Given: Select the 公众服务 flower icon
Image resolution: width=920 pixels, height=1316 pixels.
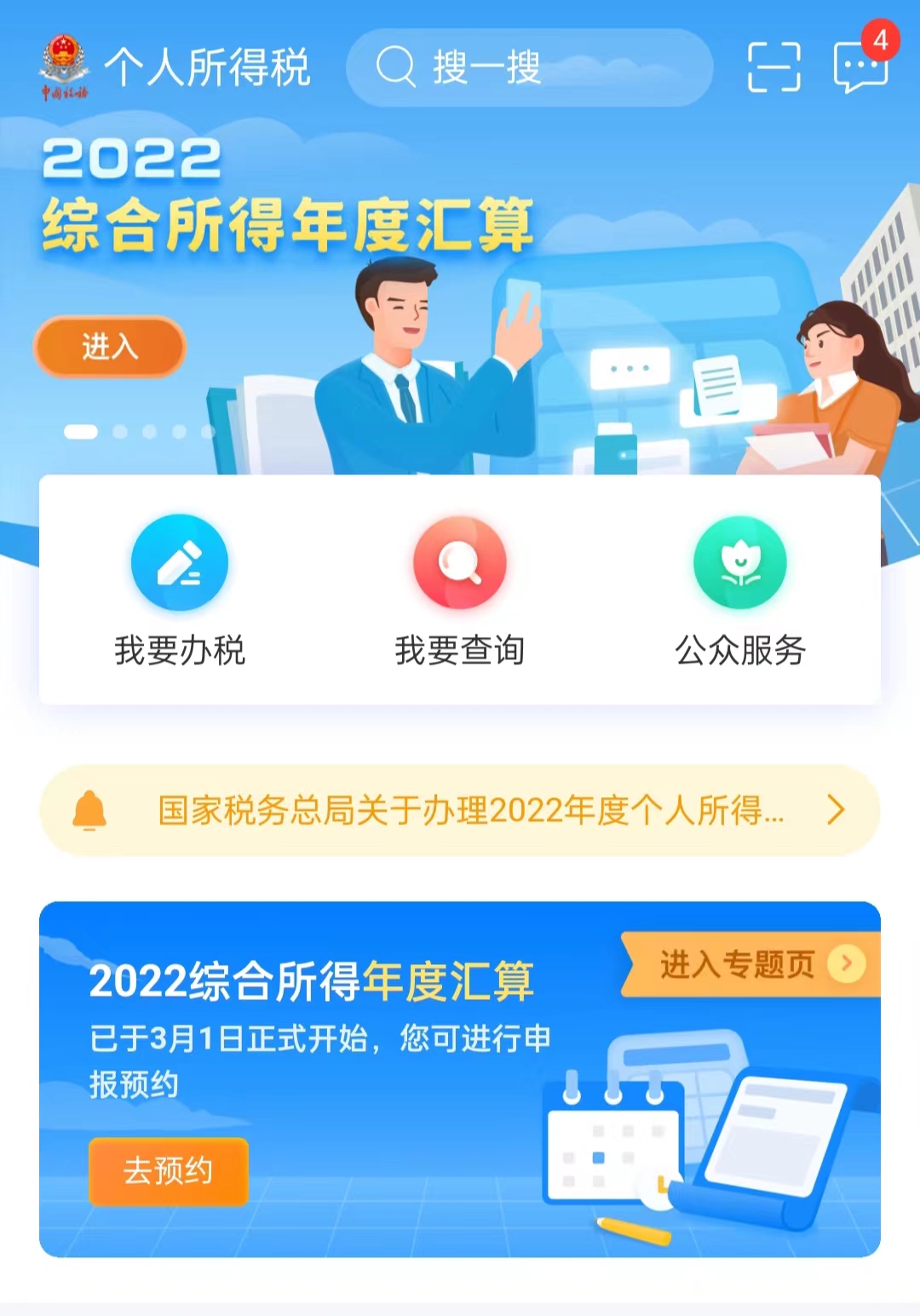Looking at the screenshot, I should (x=740, y=562).
